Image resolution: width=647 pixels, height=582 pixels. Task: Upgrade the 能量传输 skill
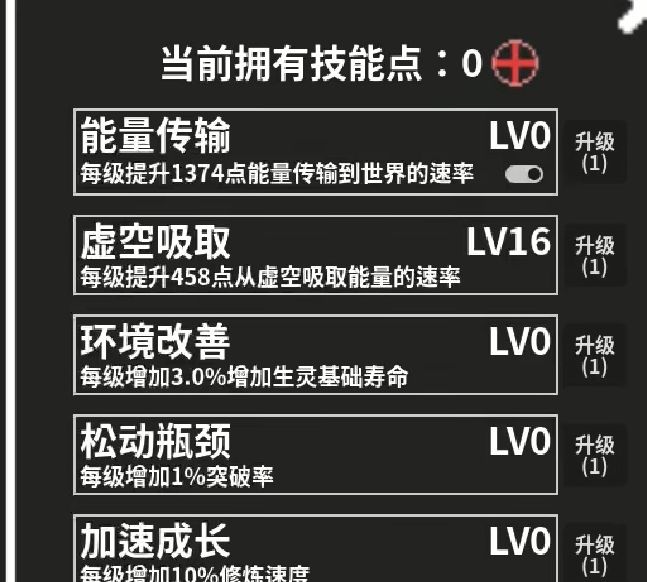pyautogui.click(x=594, y=152)
